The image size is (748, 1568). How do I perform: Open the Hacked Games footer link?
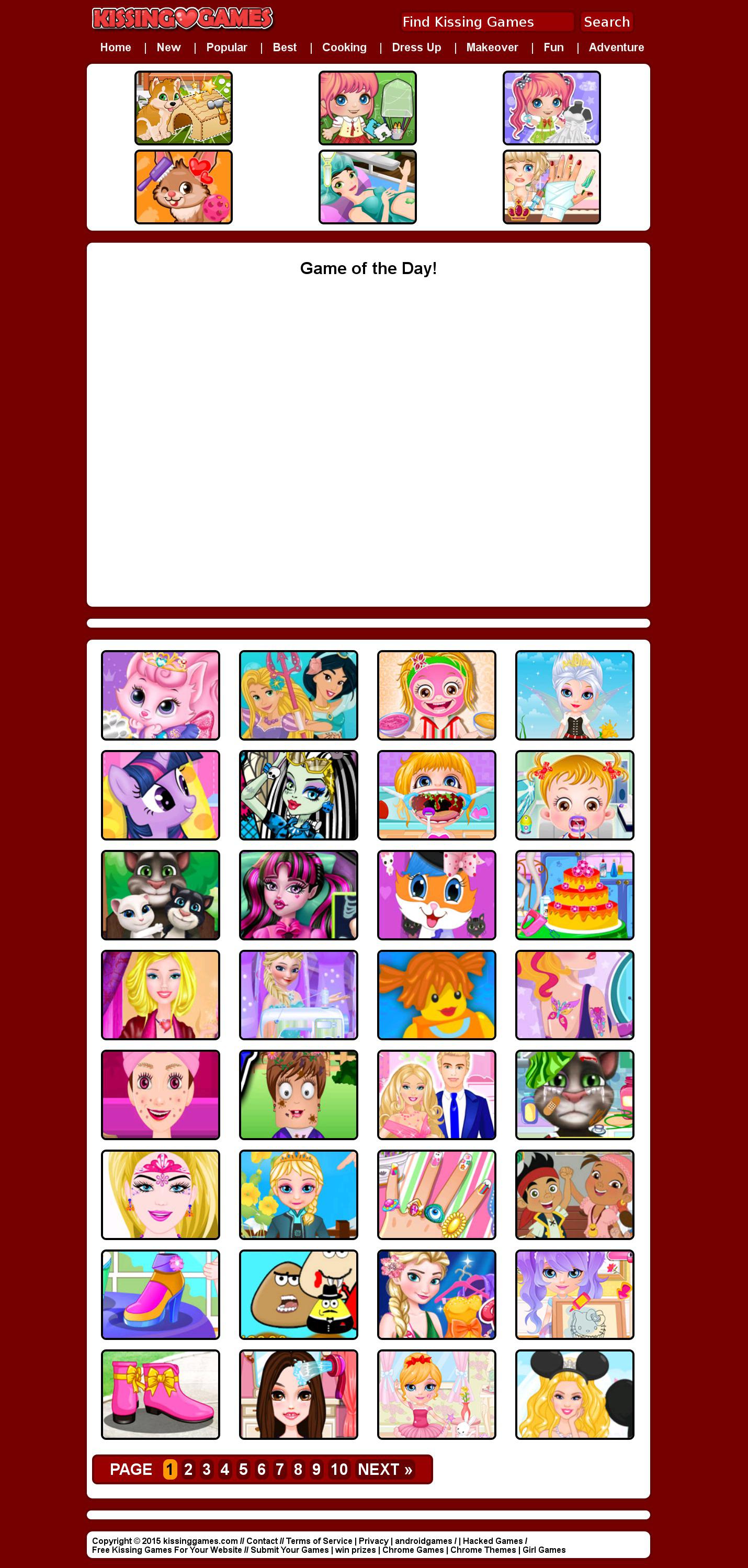point(492,1541)
